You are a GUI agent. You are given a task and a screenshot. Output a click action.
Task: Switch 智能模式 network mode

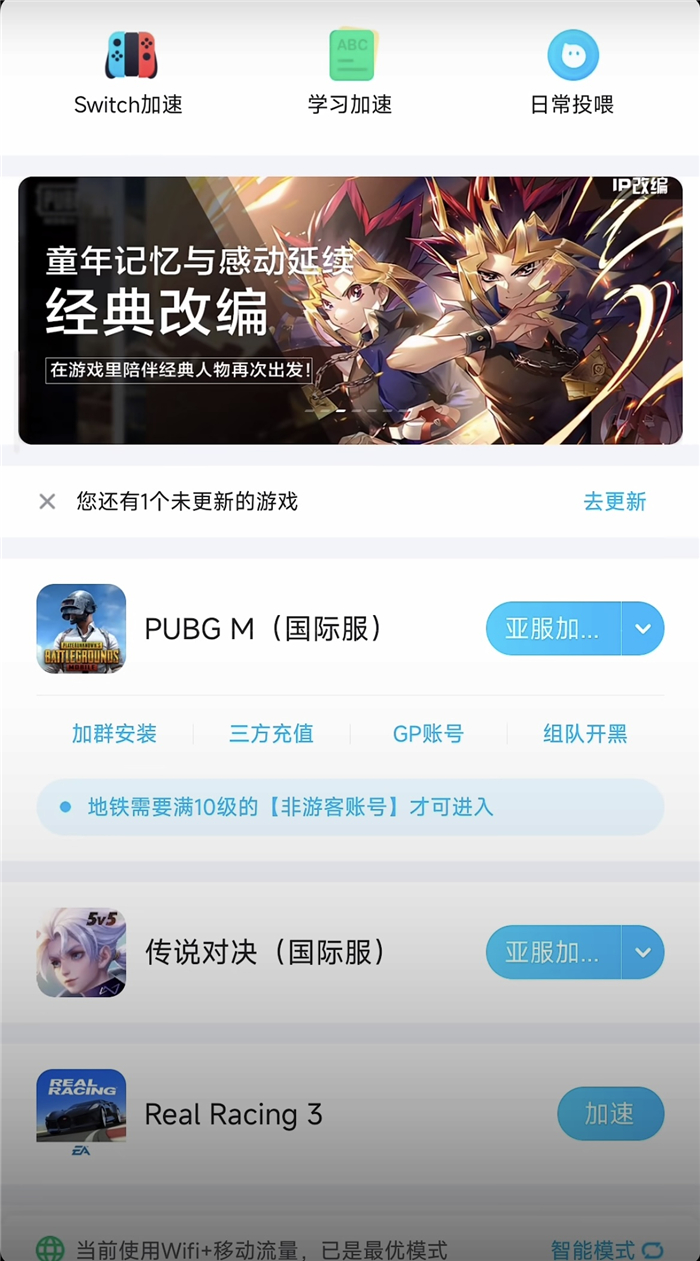coord(606,1249)
